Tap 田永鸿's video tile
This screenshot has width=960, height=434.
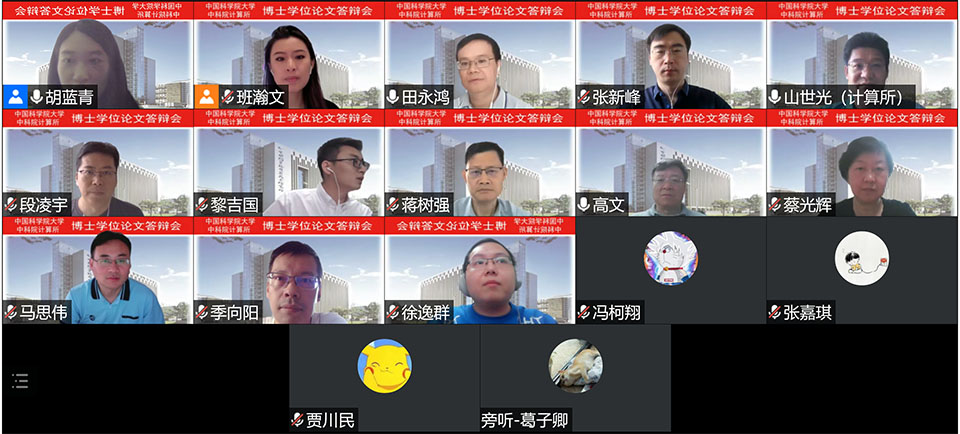pos(479,60)
